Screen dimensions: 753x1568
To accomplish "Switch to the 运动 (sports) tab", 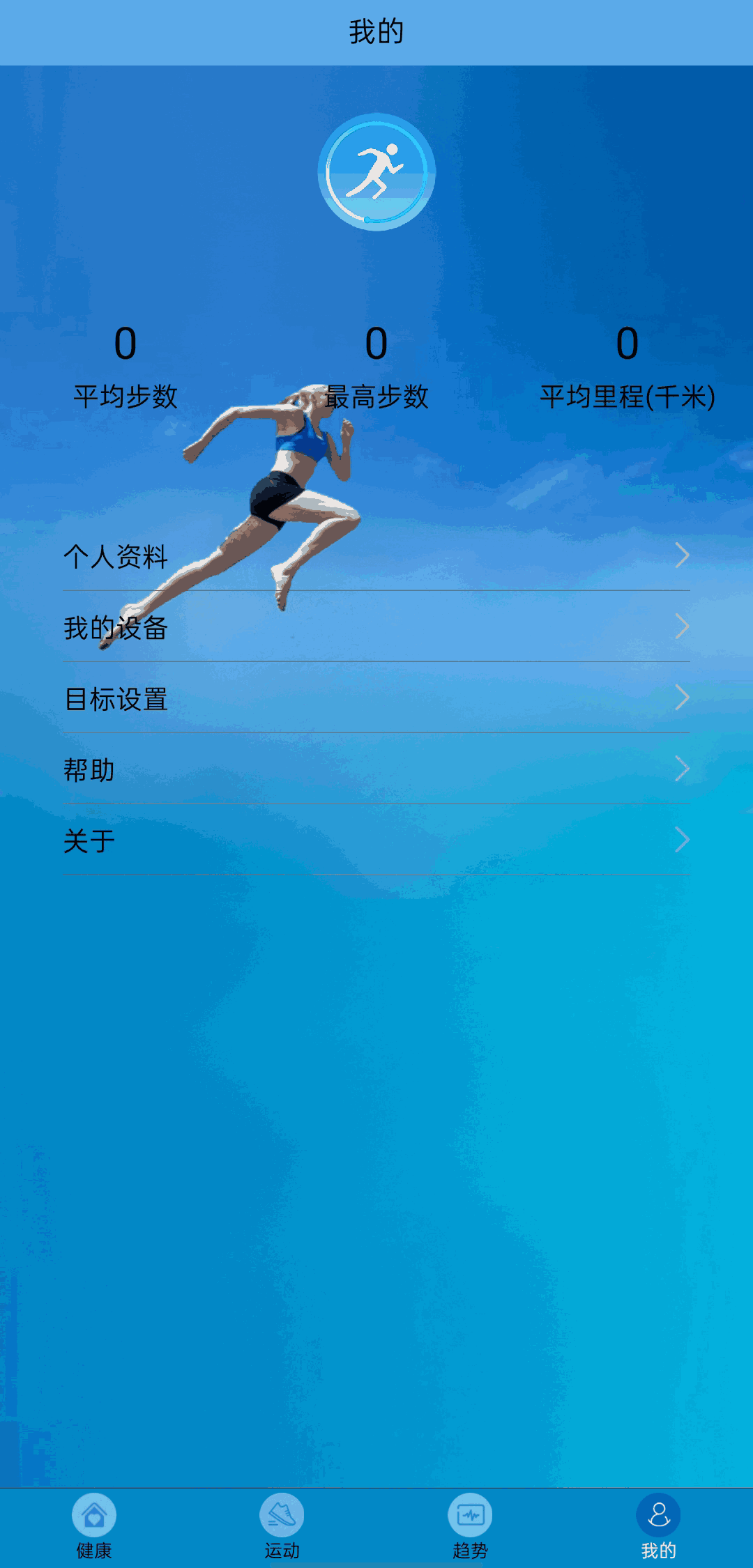I will click(x=282, y=1526).
